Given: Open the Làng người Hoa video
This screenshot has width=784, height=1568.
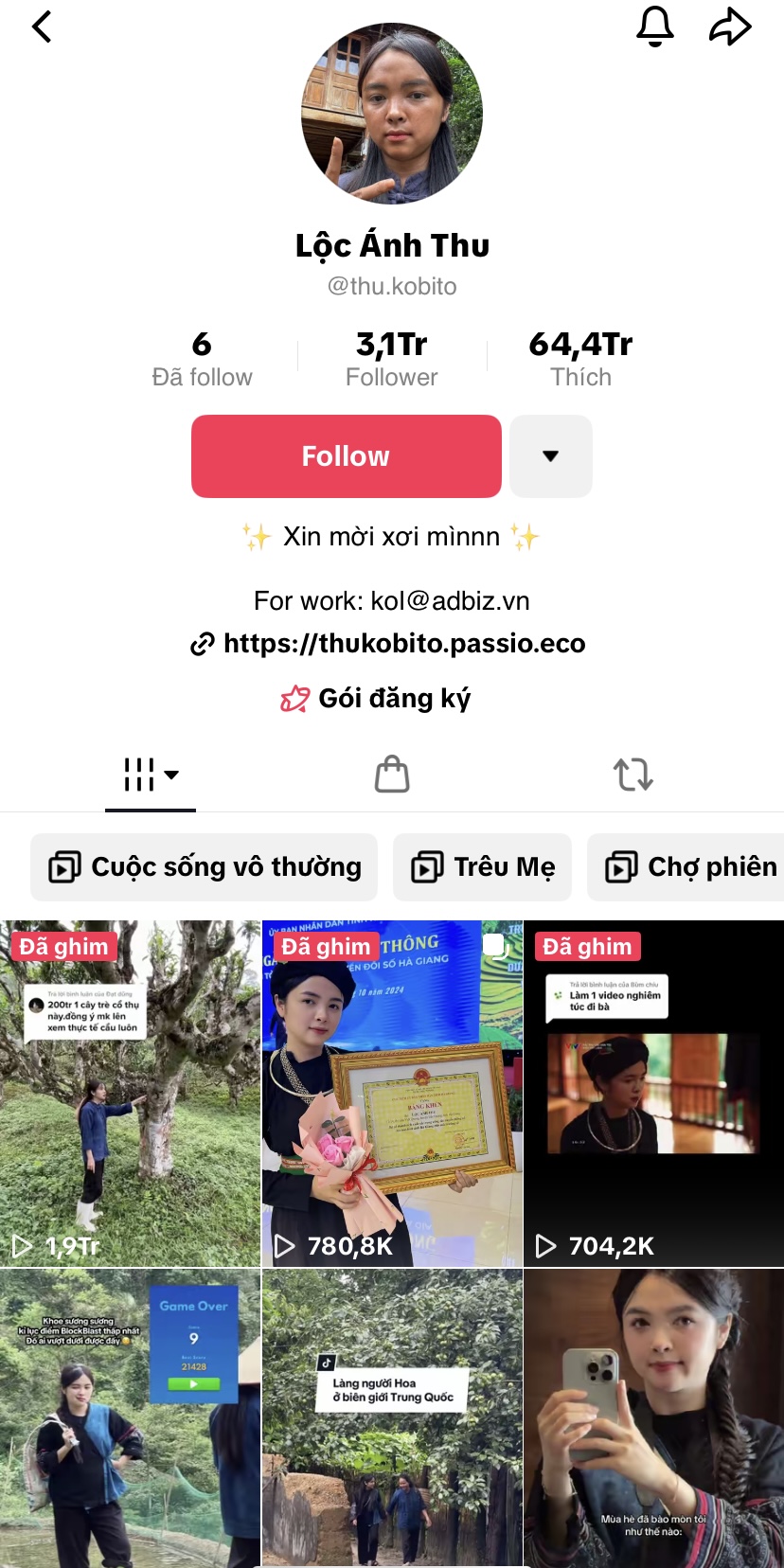Looking at the screenshot, I should 392,1420.
